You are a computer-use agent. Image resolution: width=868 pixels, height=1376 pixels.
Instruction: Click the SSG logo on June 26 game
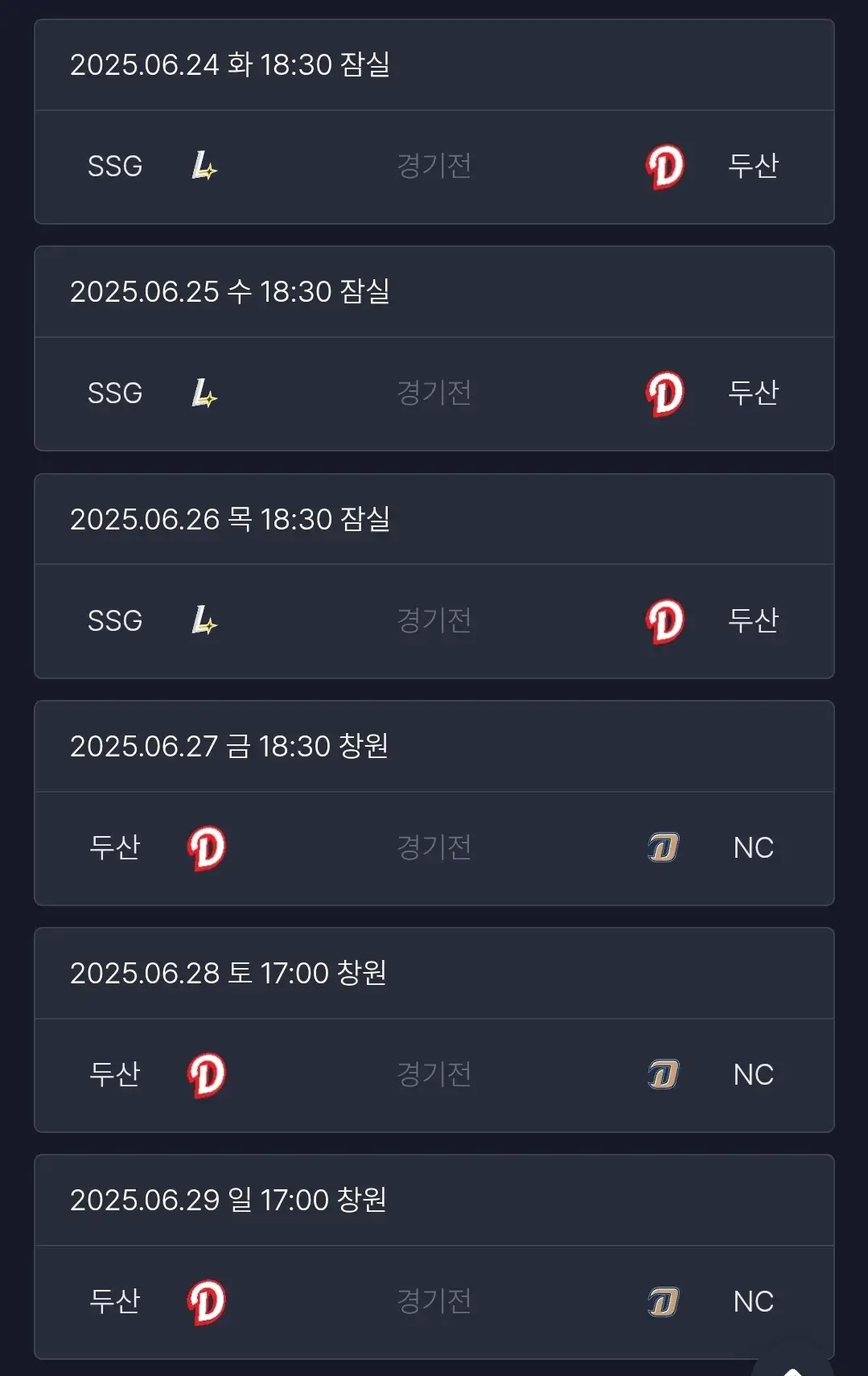(204, 620)
